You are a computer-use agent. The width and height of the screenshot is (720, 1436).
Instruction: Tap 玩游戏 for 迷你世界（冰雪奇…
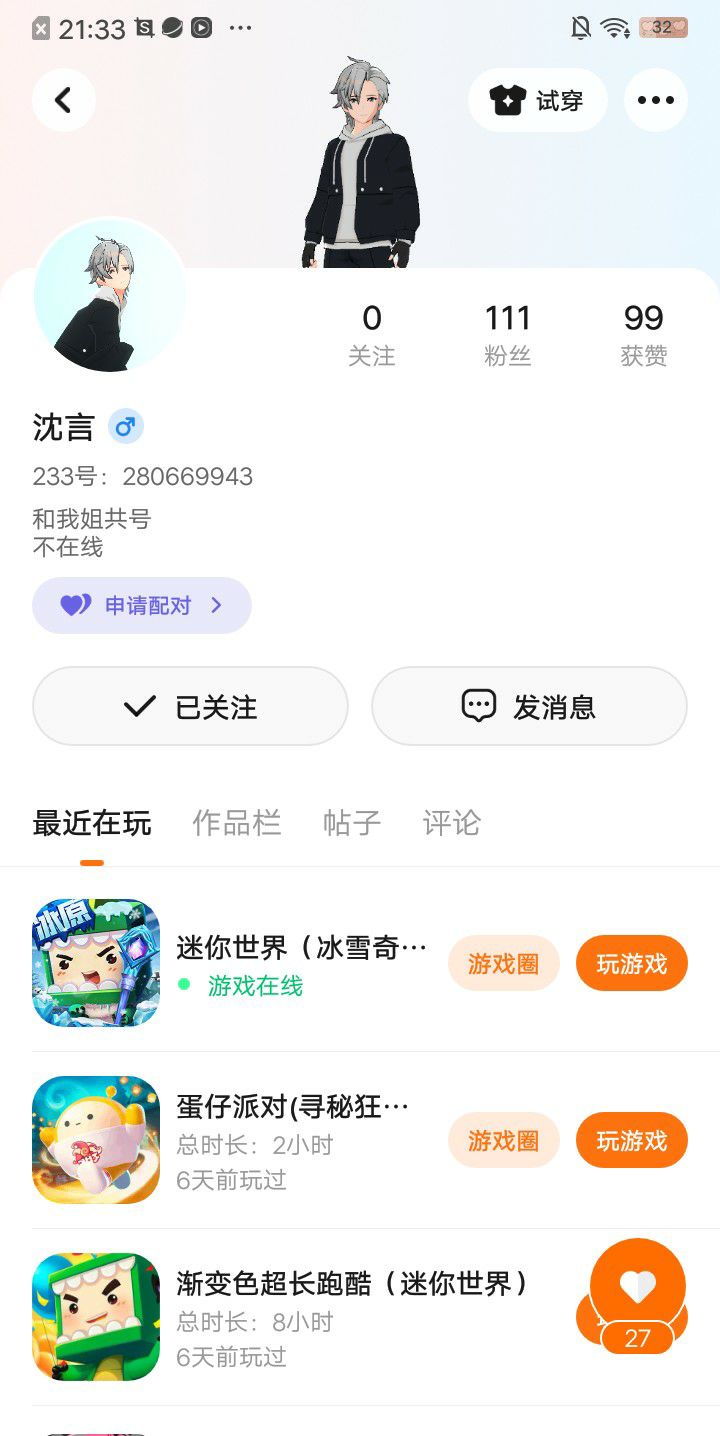631,964
